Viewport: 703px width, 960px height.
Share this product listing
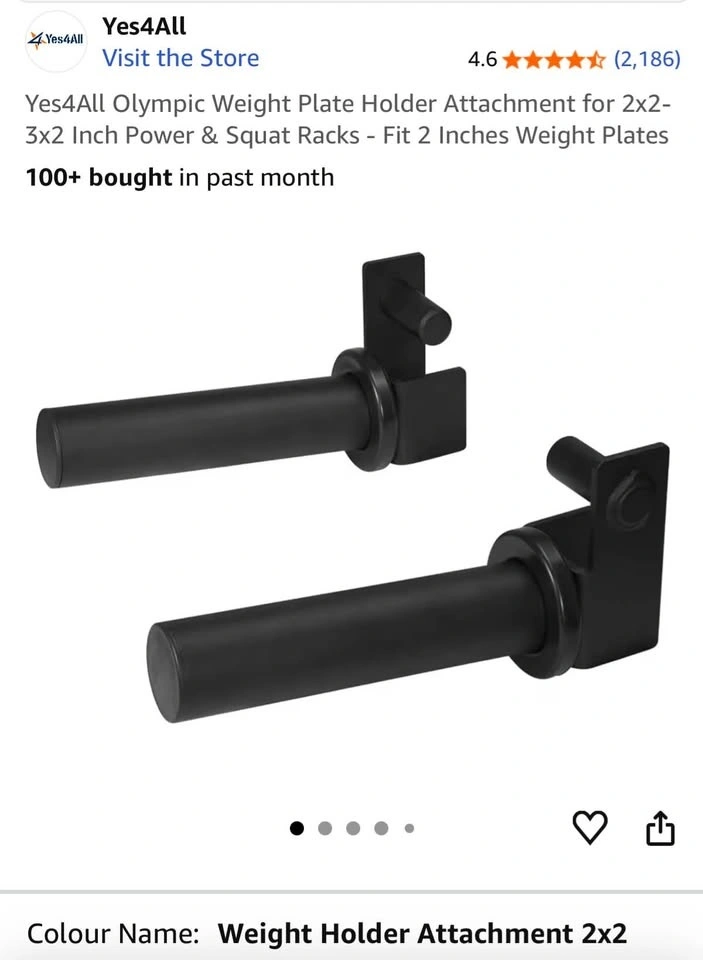(x=660, y=828)
